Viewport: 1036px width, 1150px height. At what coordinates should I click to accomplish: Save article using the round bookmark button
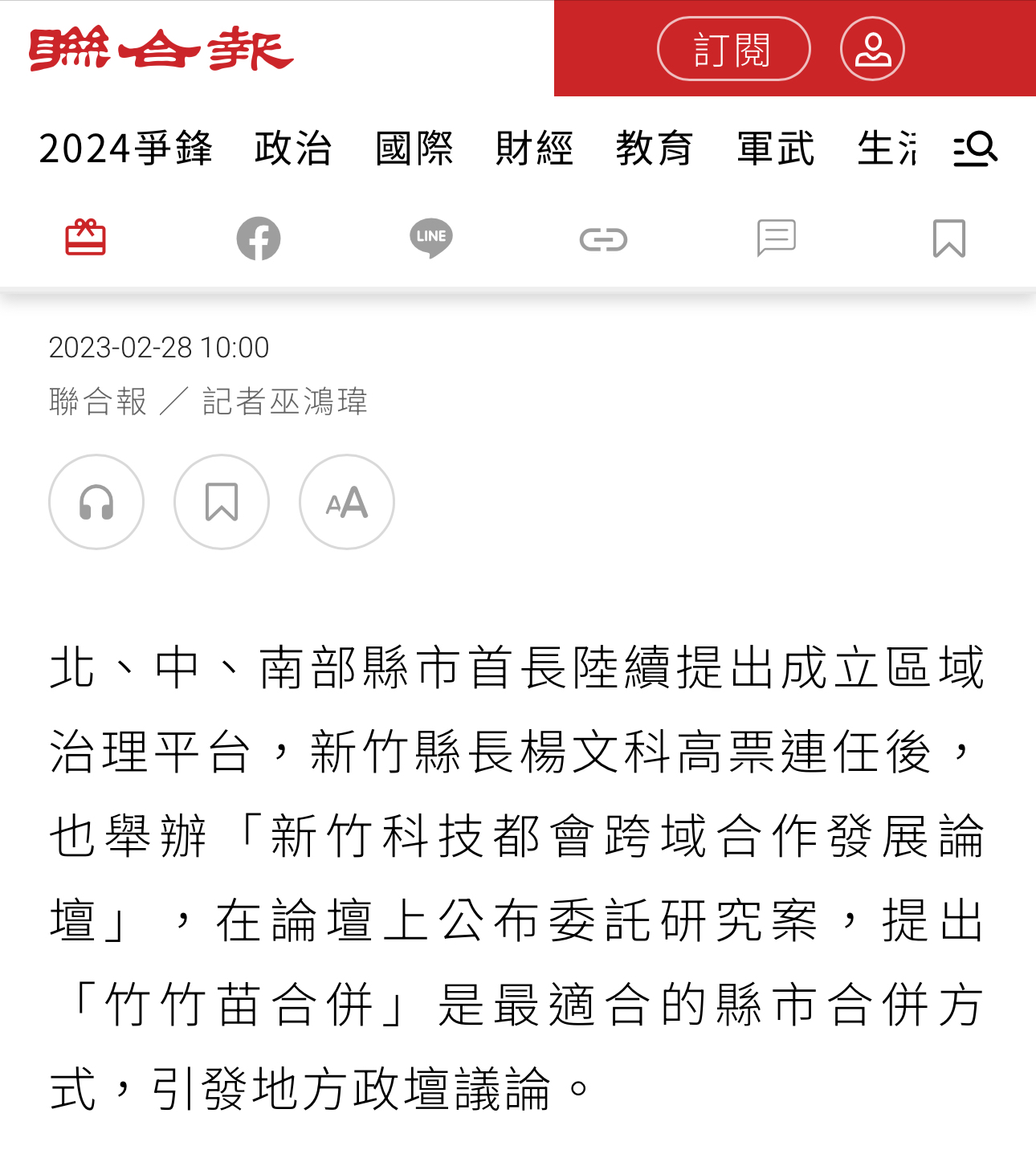(222, 502)
